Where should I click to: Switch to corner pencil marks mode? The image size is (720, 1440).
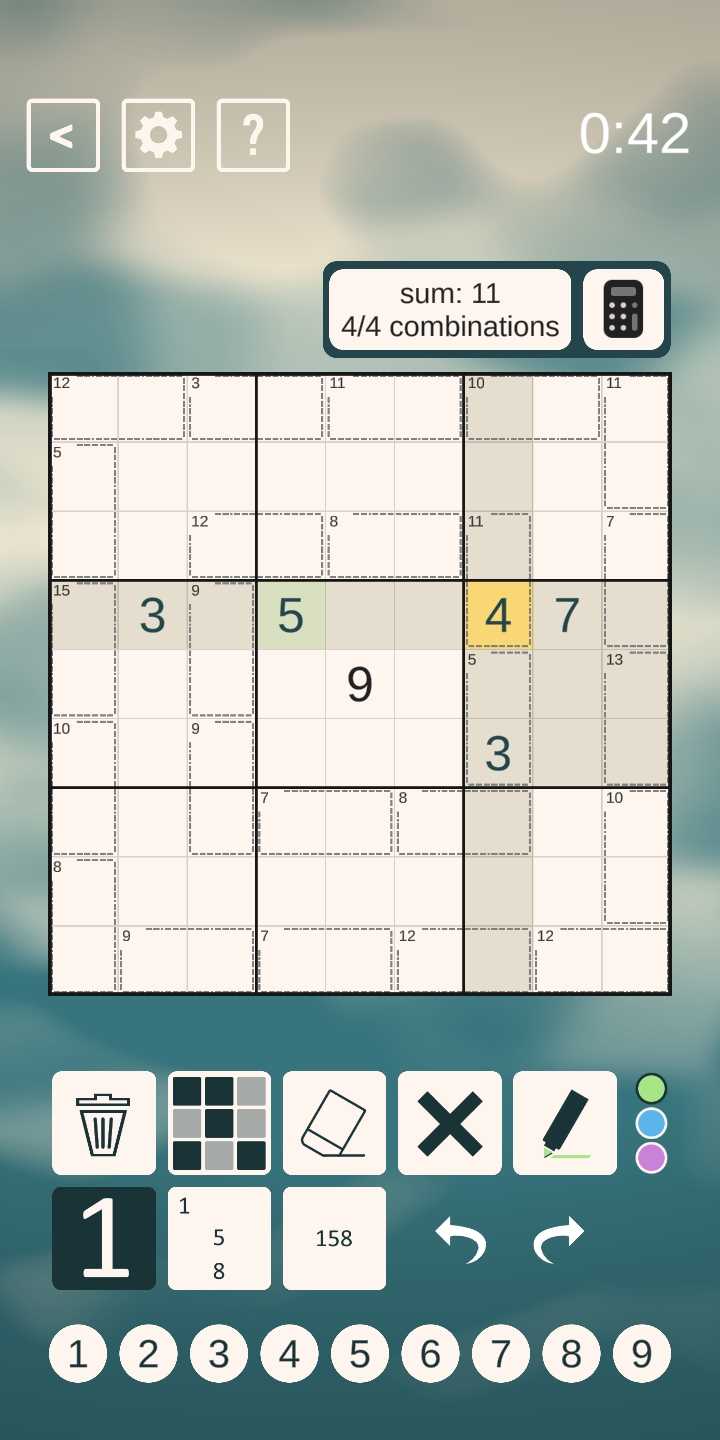219,1238
